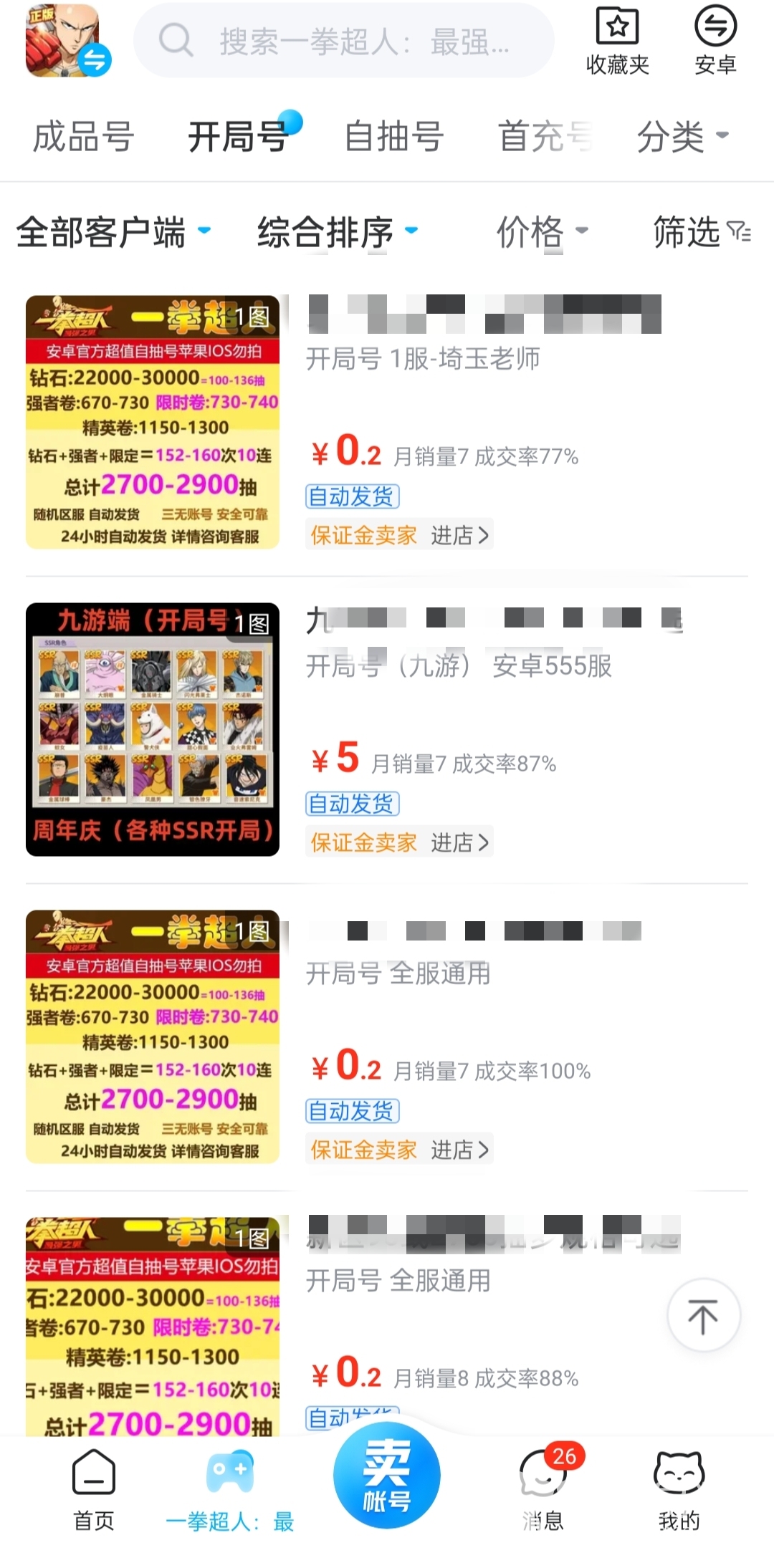Enter seller's shop on ¥5 listing

point(460,842)
